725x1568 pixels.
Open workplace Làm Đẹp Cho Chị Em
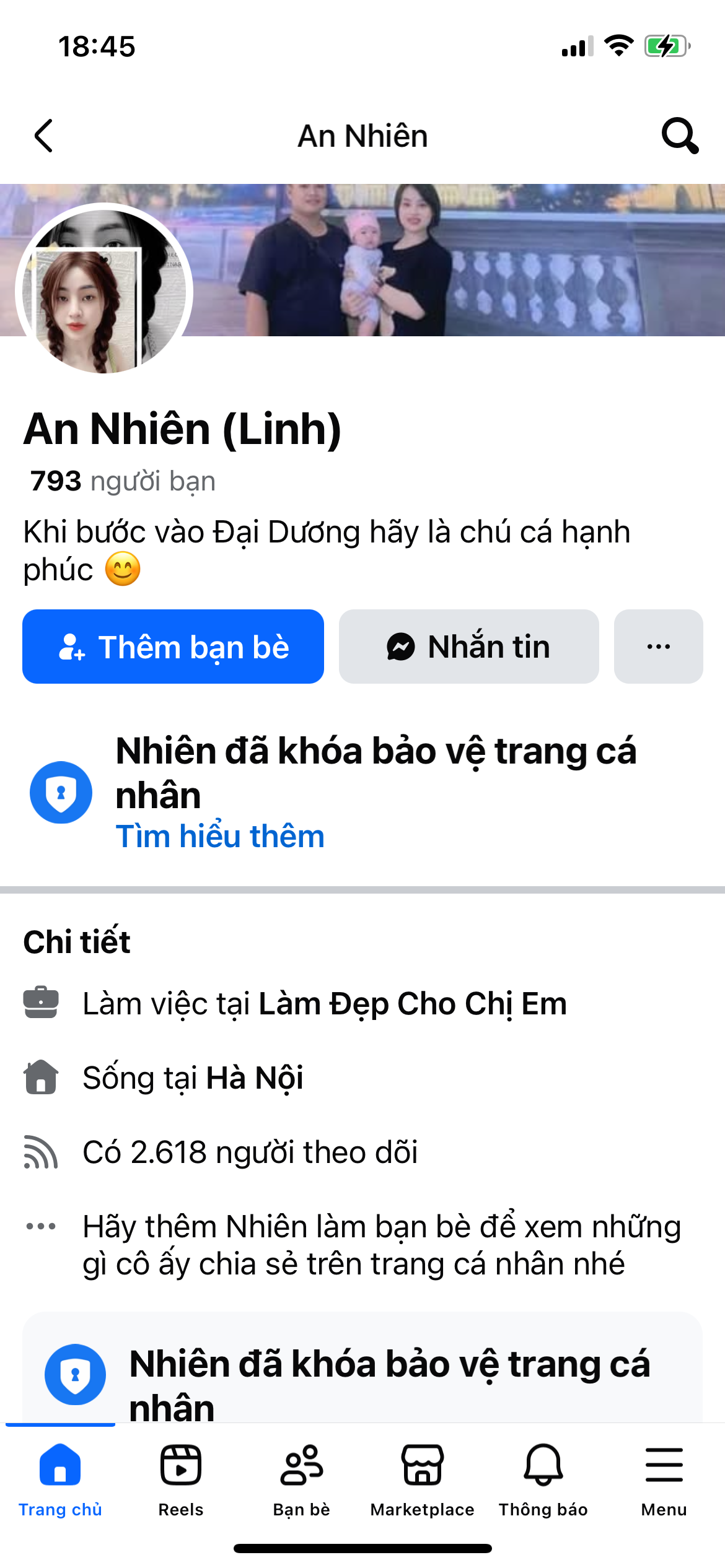click(x=412, y=1003)
